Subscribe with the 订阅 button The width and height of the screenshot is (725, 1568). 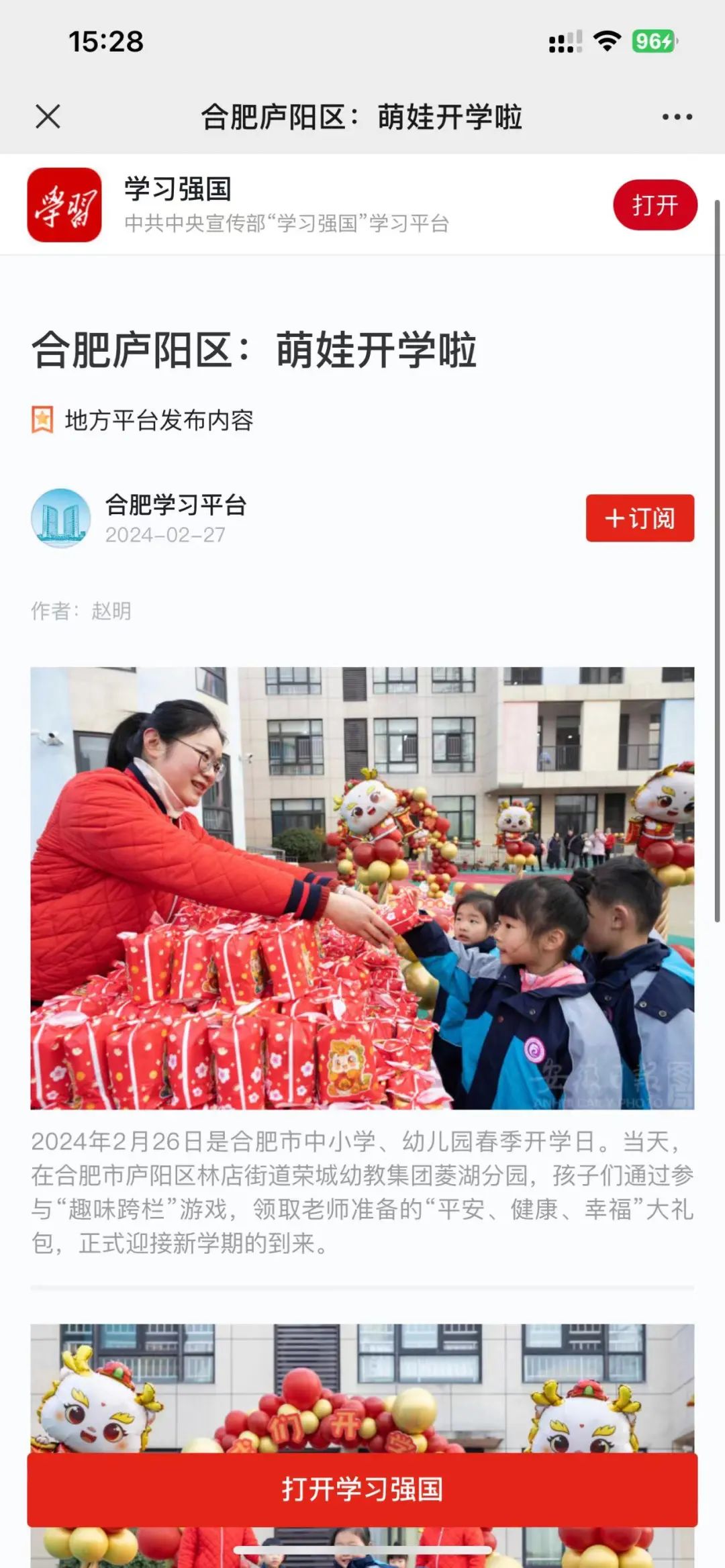[639, 518]
